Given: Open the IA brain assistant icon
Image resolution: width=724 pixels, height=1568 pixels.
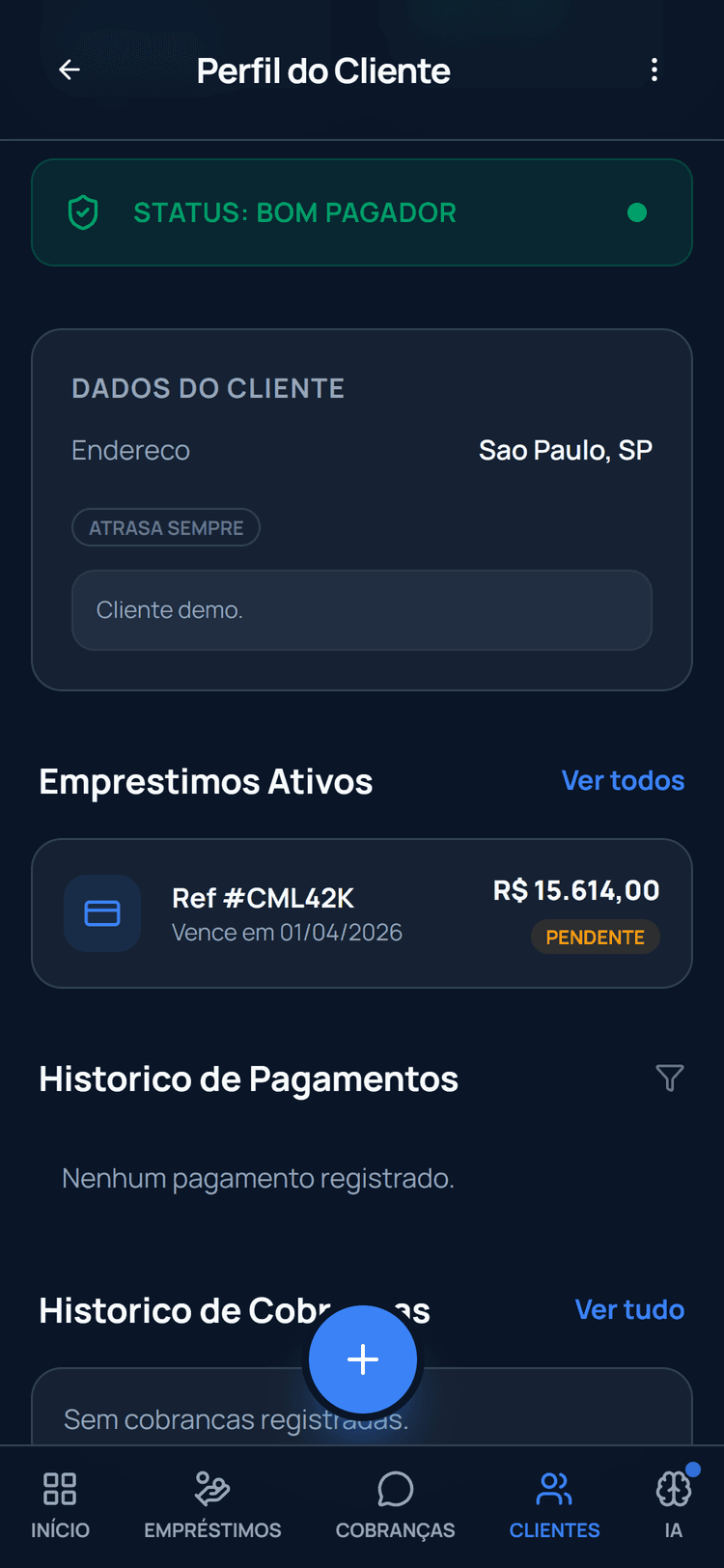Looking at the screenshot, I should coord(673,1490).
